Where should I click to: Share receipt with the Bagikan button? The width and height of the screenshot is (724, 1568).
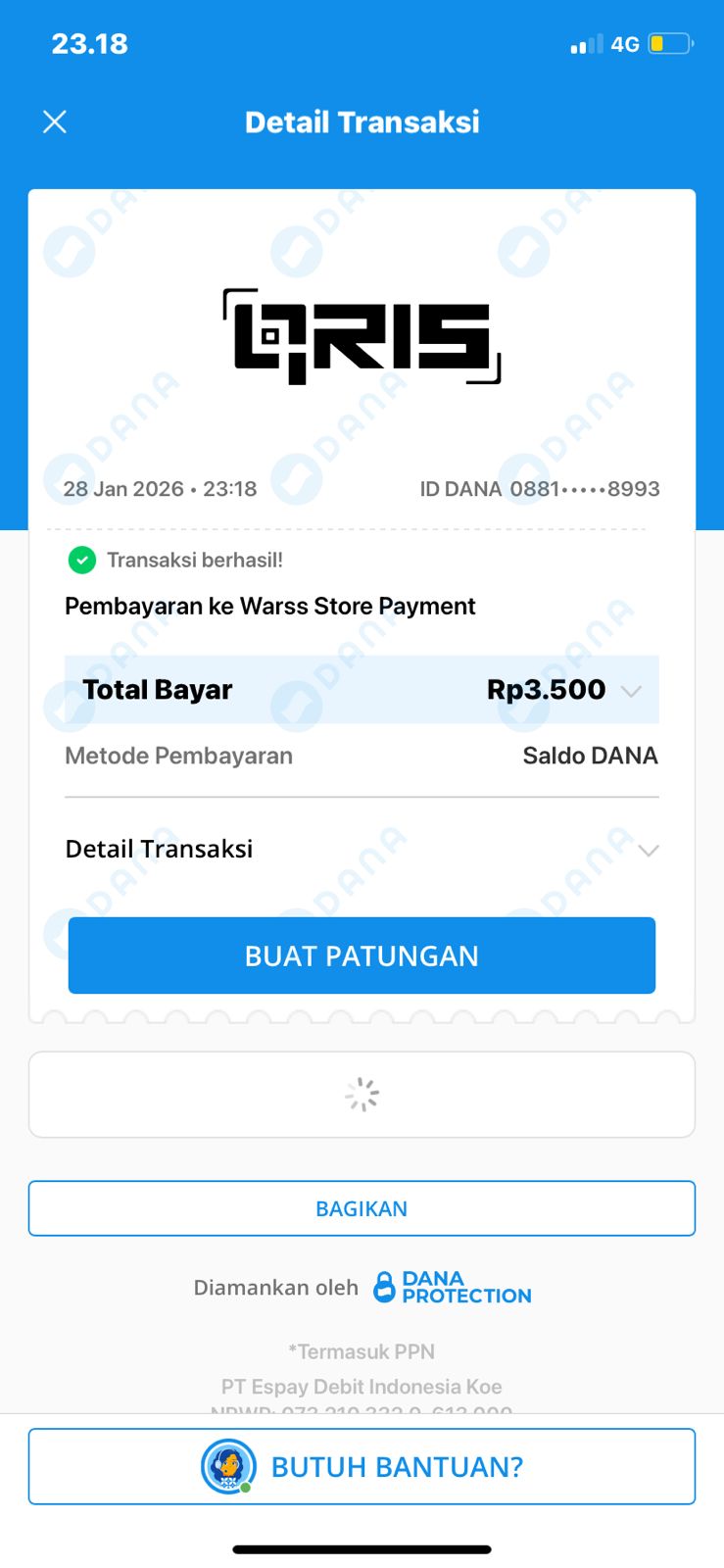tap(362, 1208)
